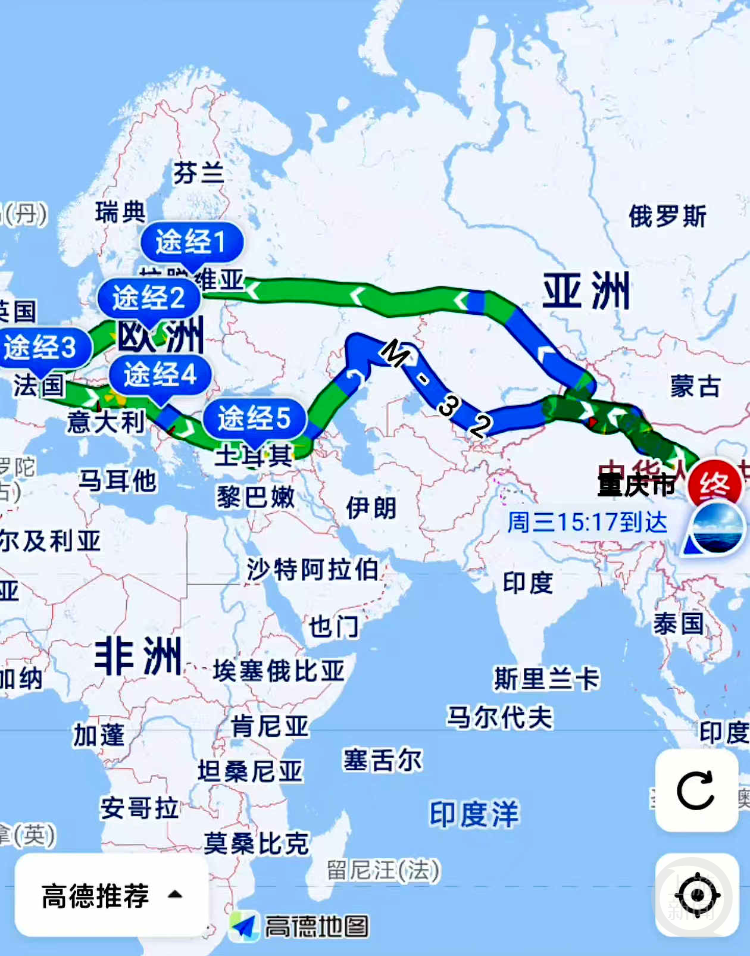Select the 途经3 waypoint marker
Image resolution: width=750 pixels, height=956 pixels.
[40, 347]
